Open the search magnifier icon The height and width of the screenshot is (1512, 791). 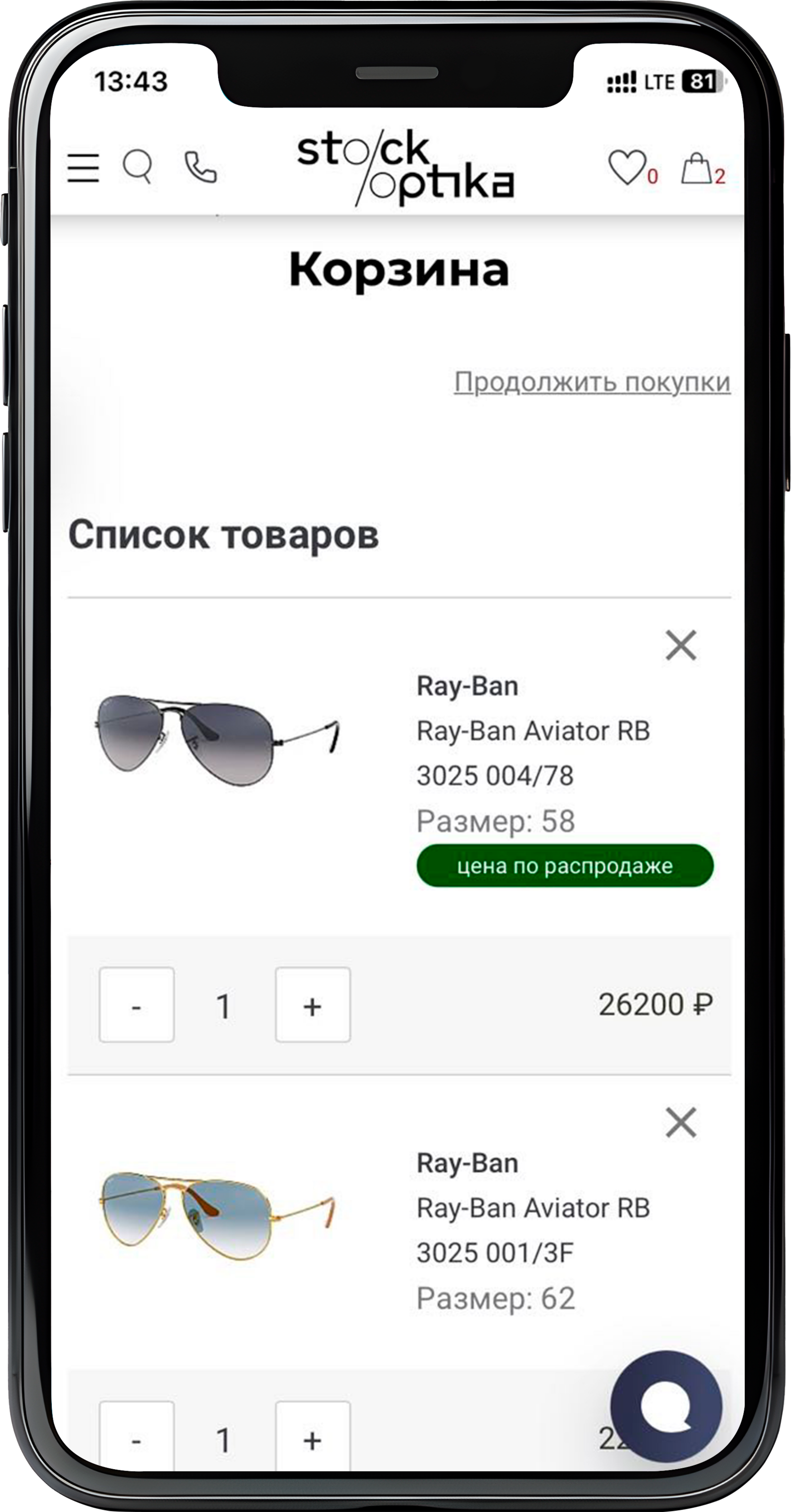[x=138, y=167]
